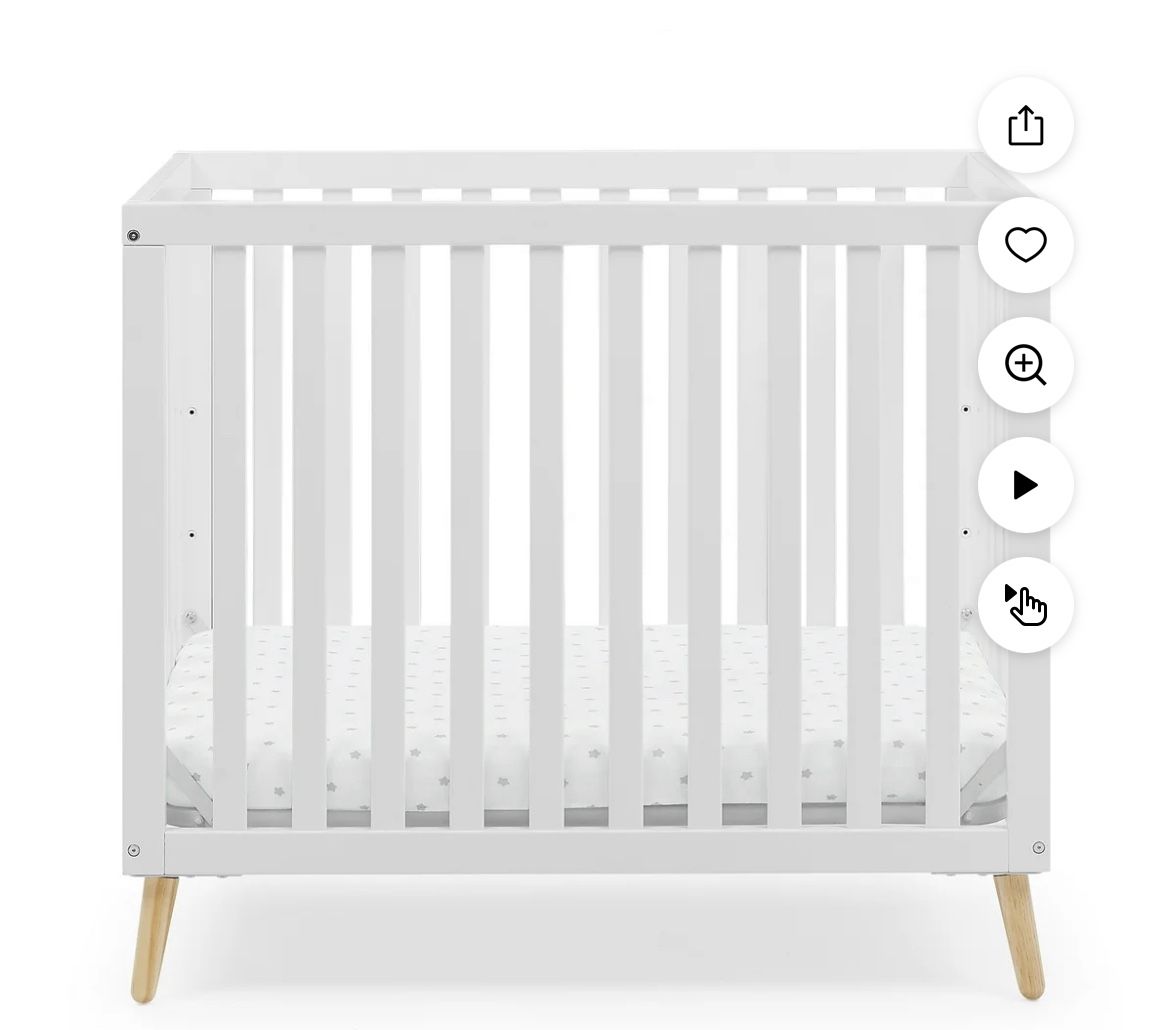Open the interactive product view

coord(1025,605)
